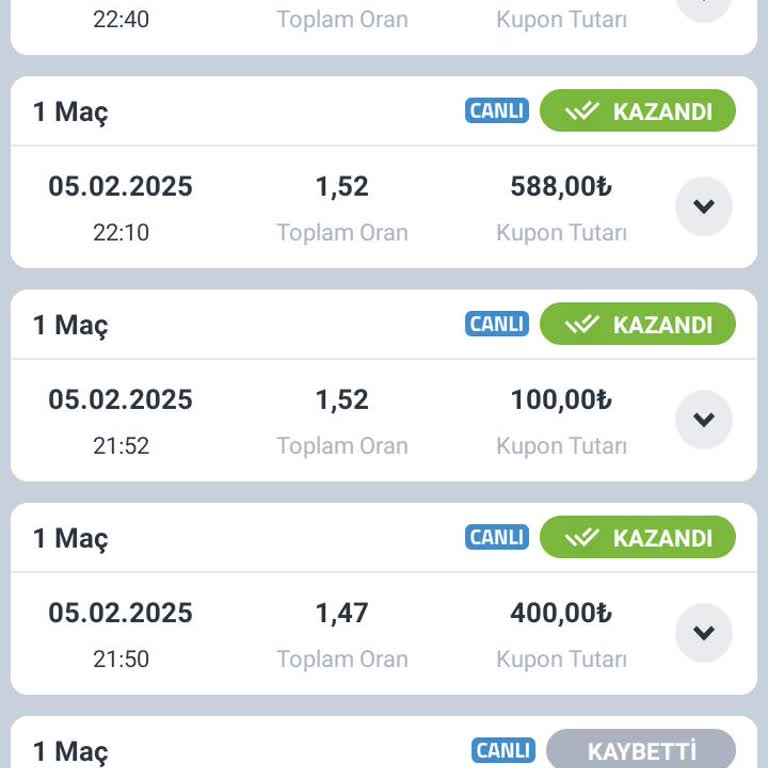The image size is (768, 768).
Task: Show details of the 400,00₺ coupon at 21:50
Action: (x=704, y=633)
